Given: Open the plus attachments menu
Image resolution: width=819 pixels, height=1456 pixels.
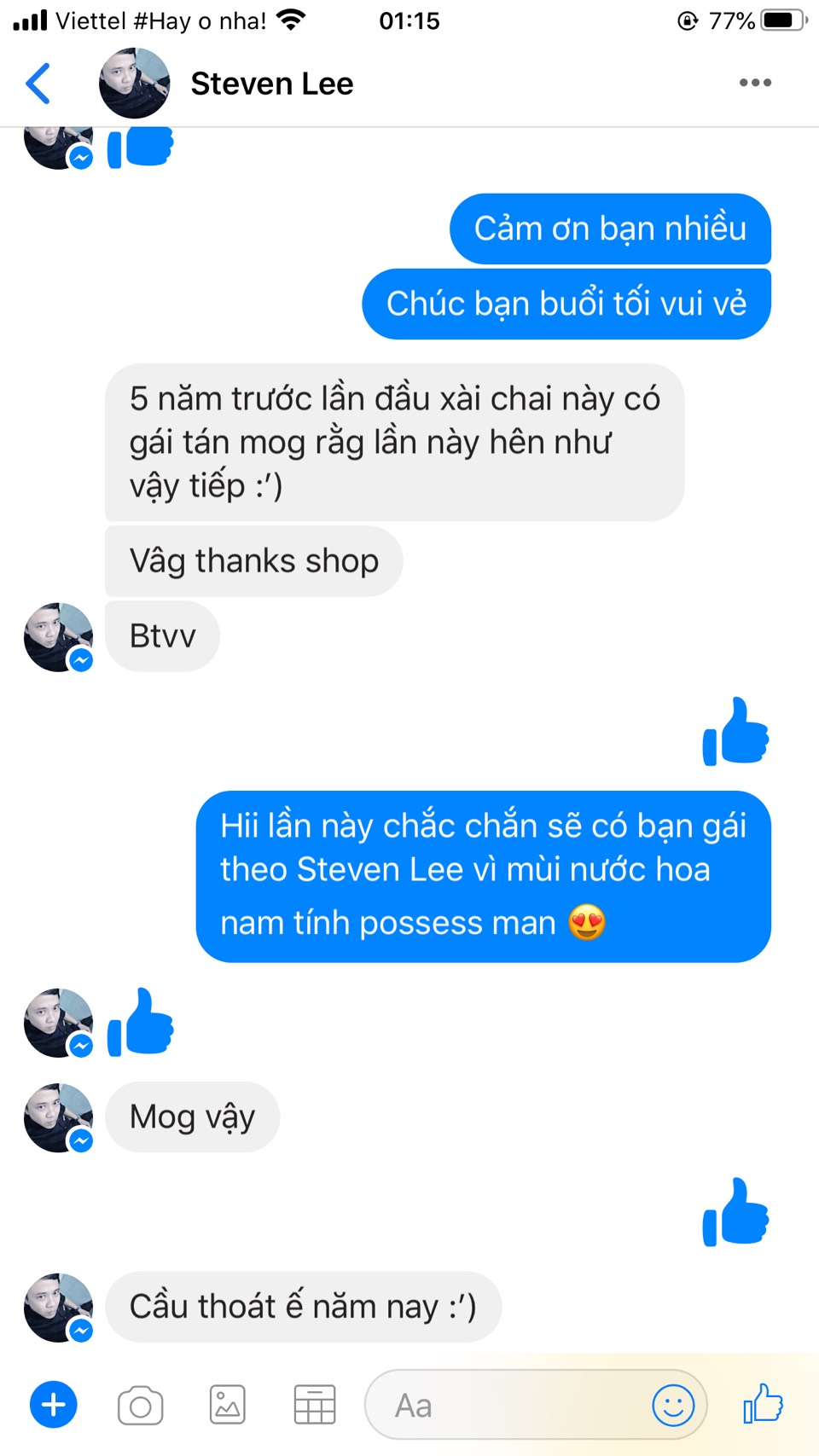Looking at the screenshot, I should [54, 1404].
